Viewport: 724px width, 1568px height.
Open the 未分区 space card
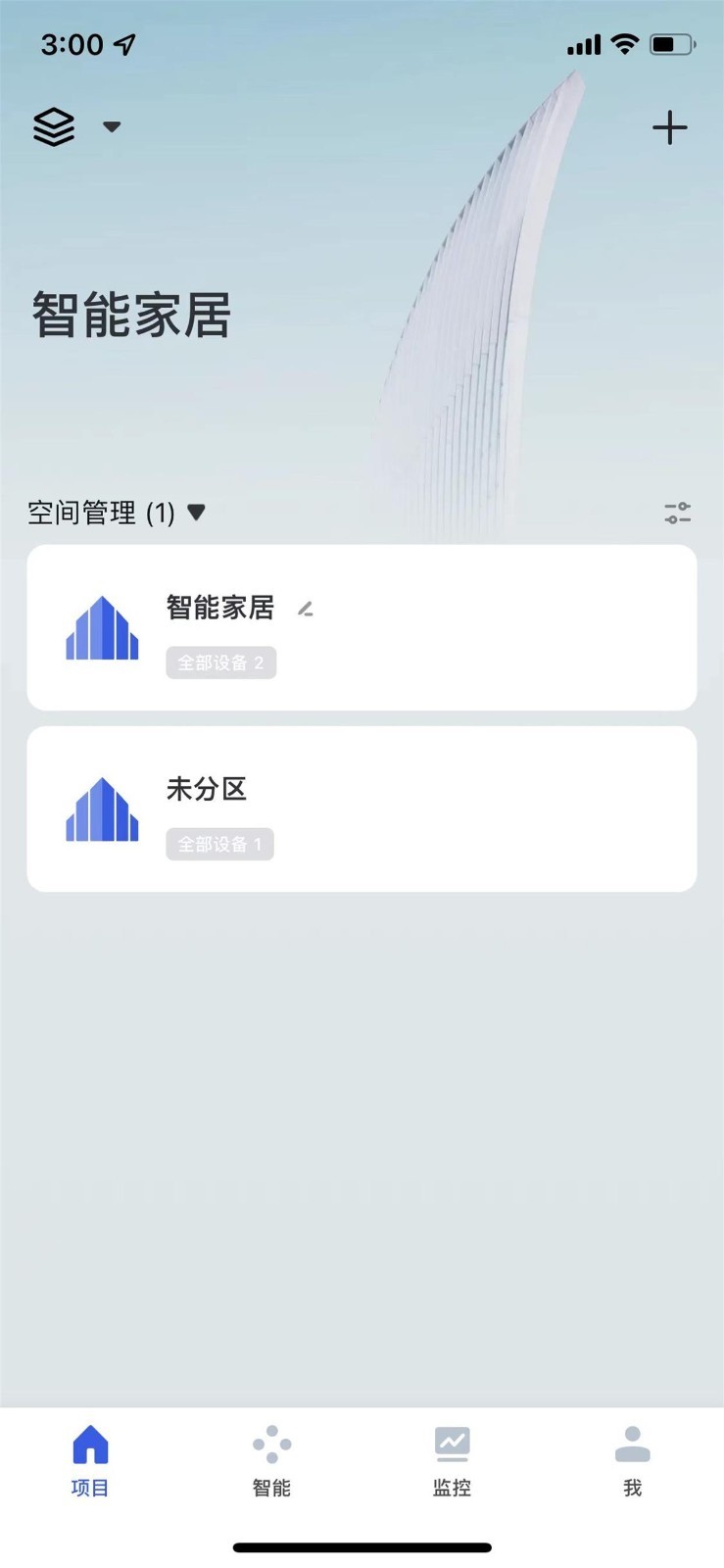pos(362,809)
